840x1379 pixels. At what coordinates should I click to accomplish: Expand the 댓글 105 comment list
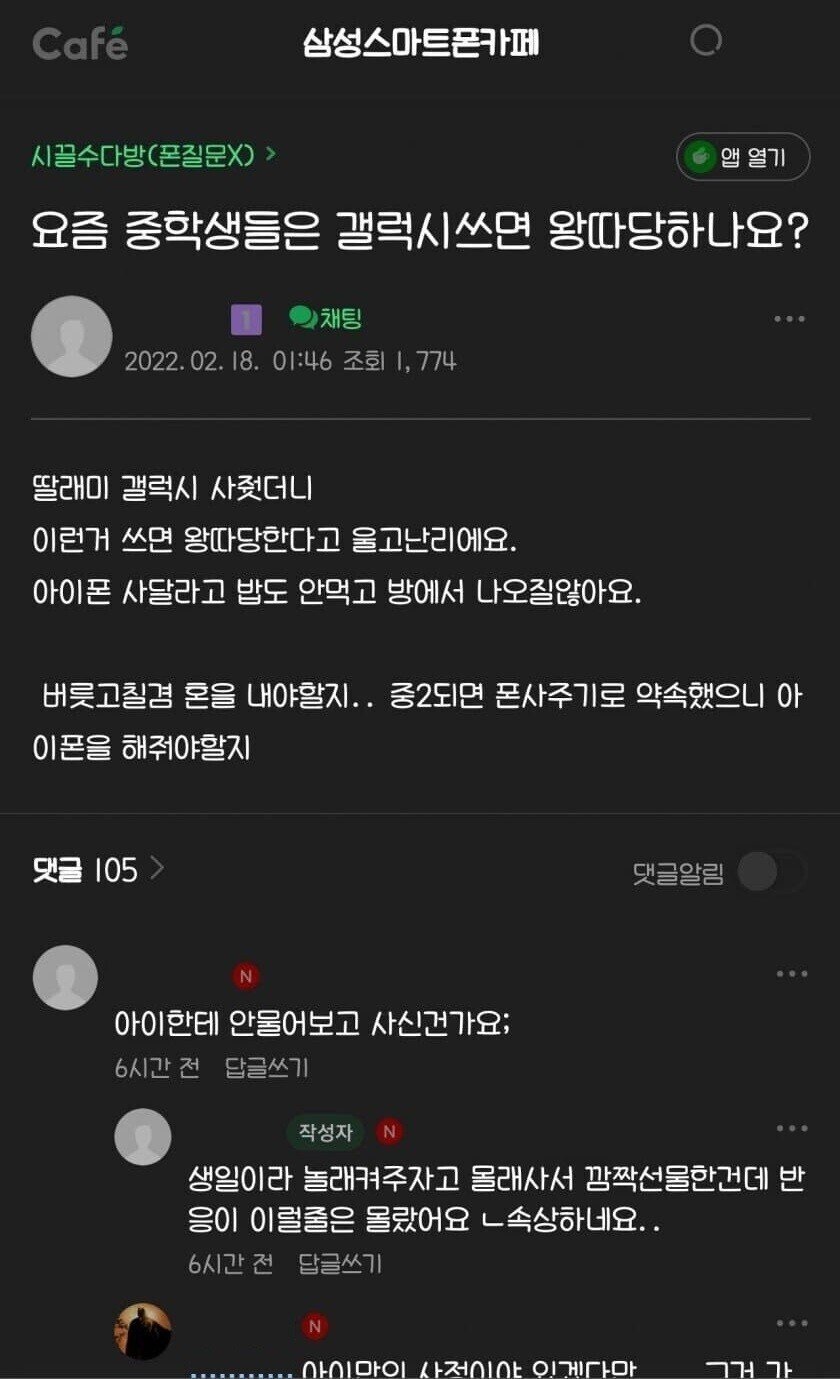click(x=98, y=870)
